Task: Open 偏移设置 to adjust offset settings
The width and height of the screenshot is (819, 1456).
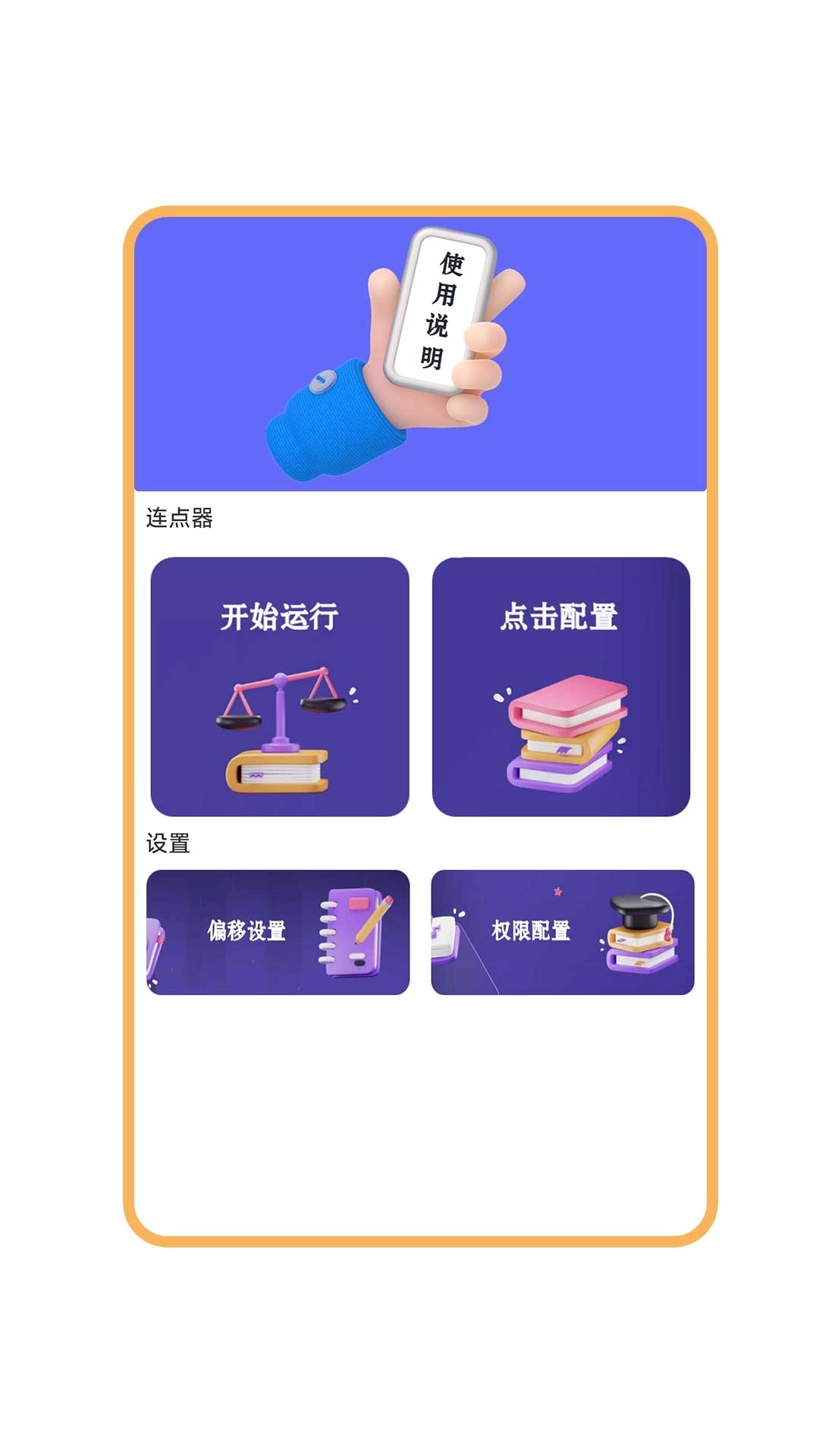Action: point(277,931)
